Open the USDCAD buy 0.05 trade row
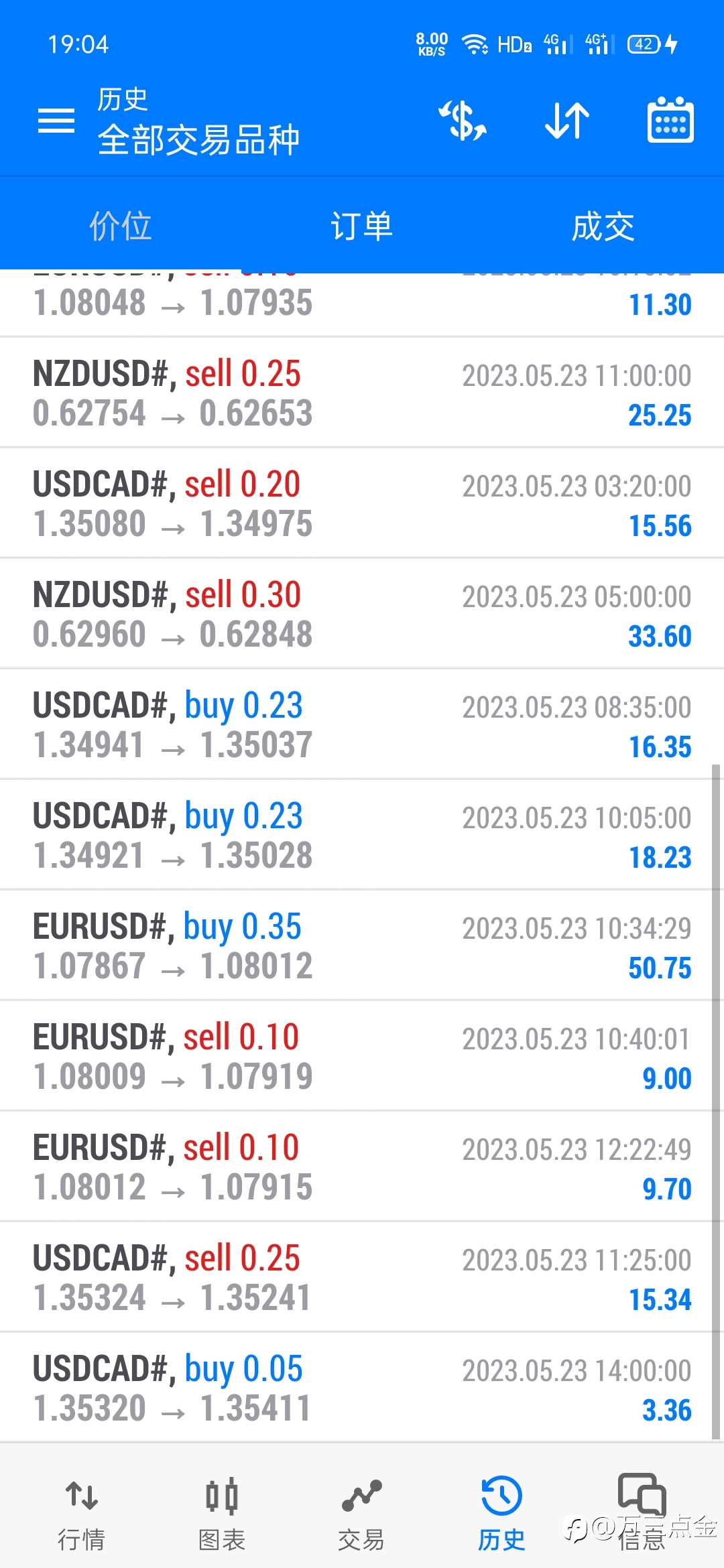 click(x=362, y=1388)
